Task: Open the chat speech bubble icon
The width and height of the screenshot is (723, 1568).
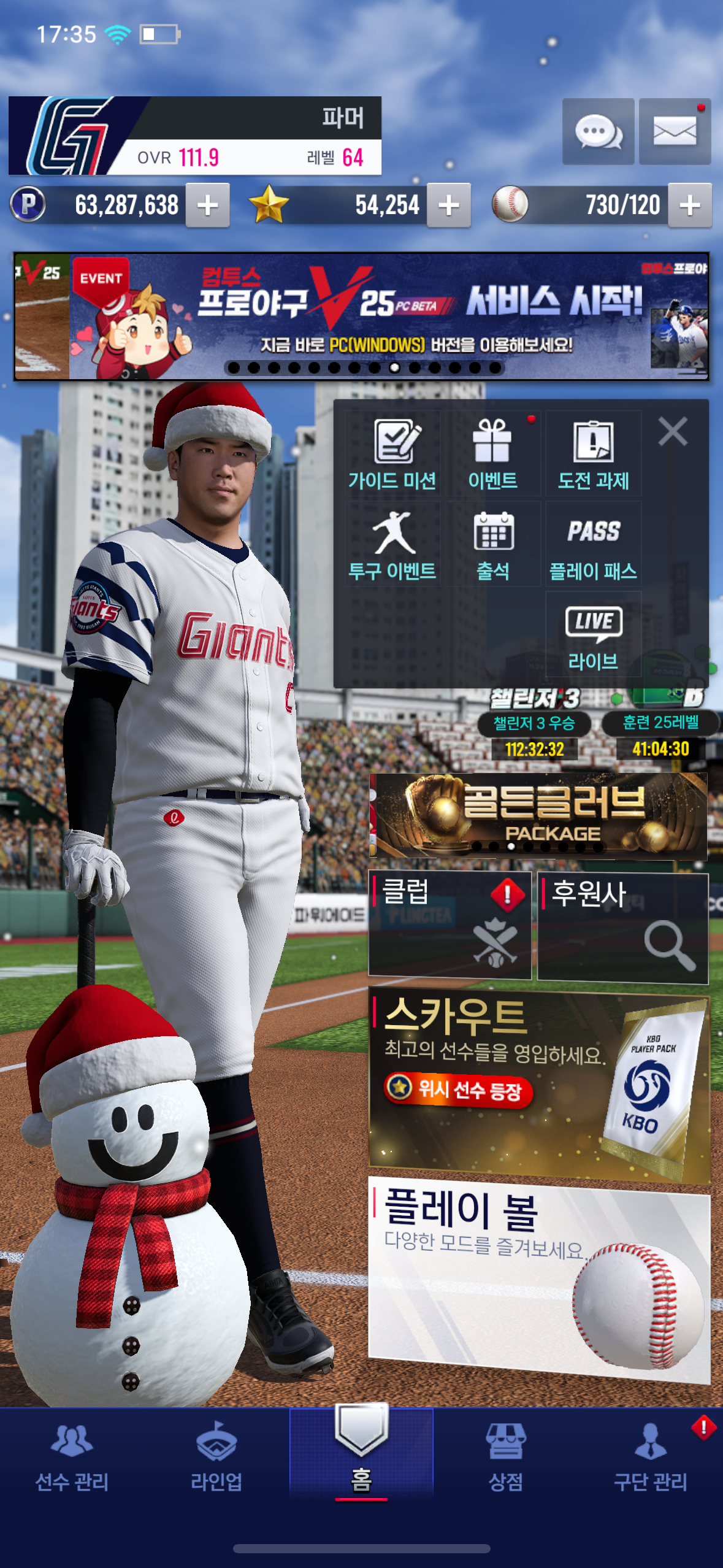Action: pyautogui.click(x=598, y=131)
